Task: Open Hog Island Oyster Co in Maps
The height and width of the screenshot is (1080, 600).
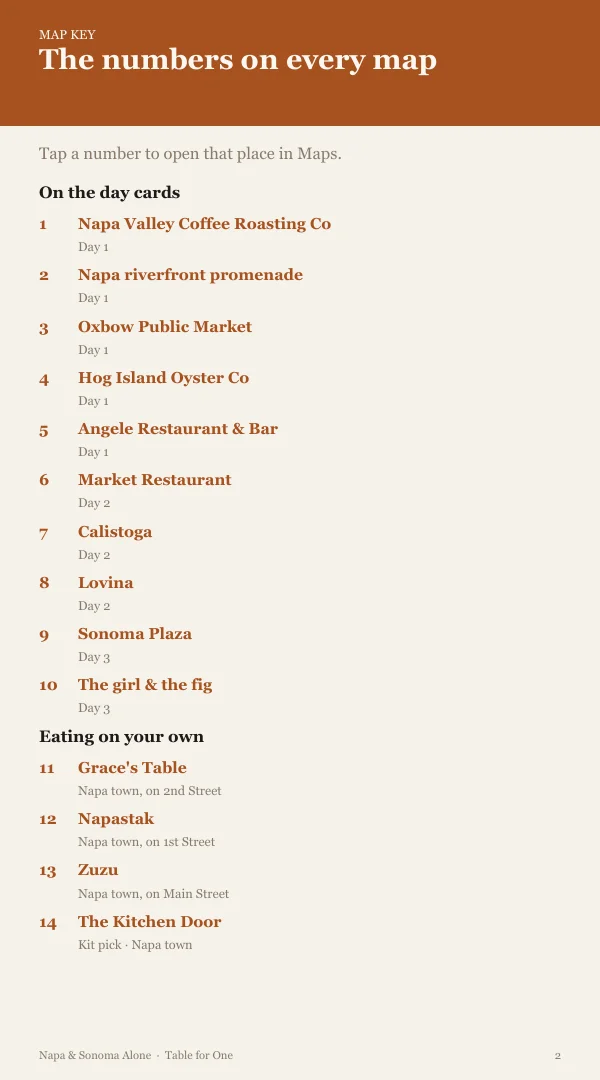Action: click(163, 377)
